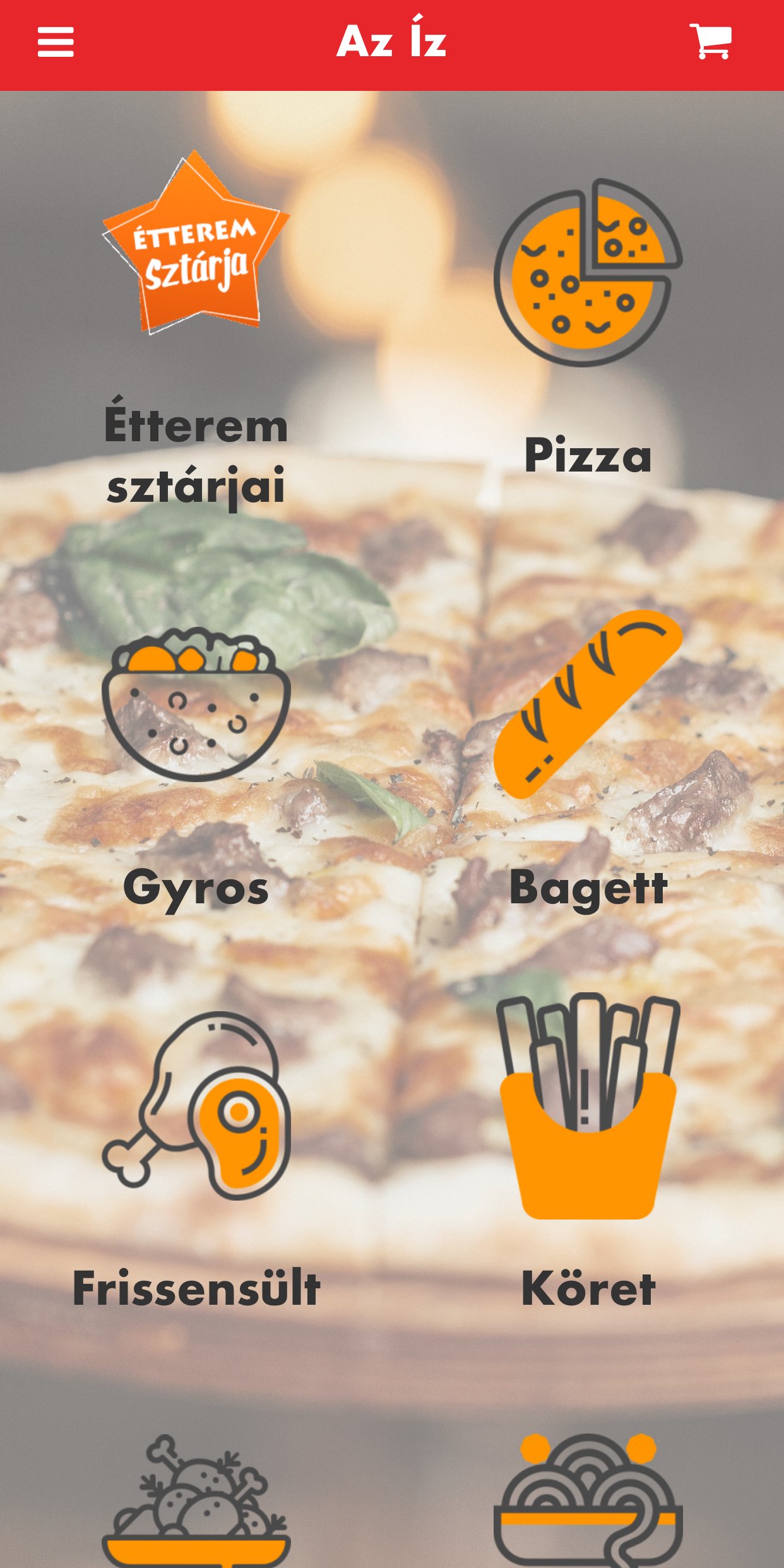This screenshot has width=784, height=1568.
Task: Select the Gyros pita bowl icon
Action: tap(196, 701)
